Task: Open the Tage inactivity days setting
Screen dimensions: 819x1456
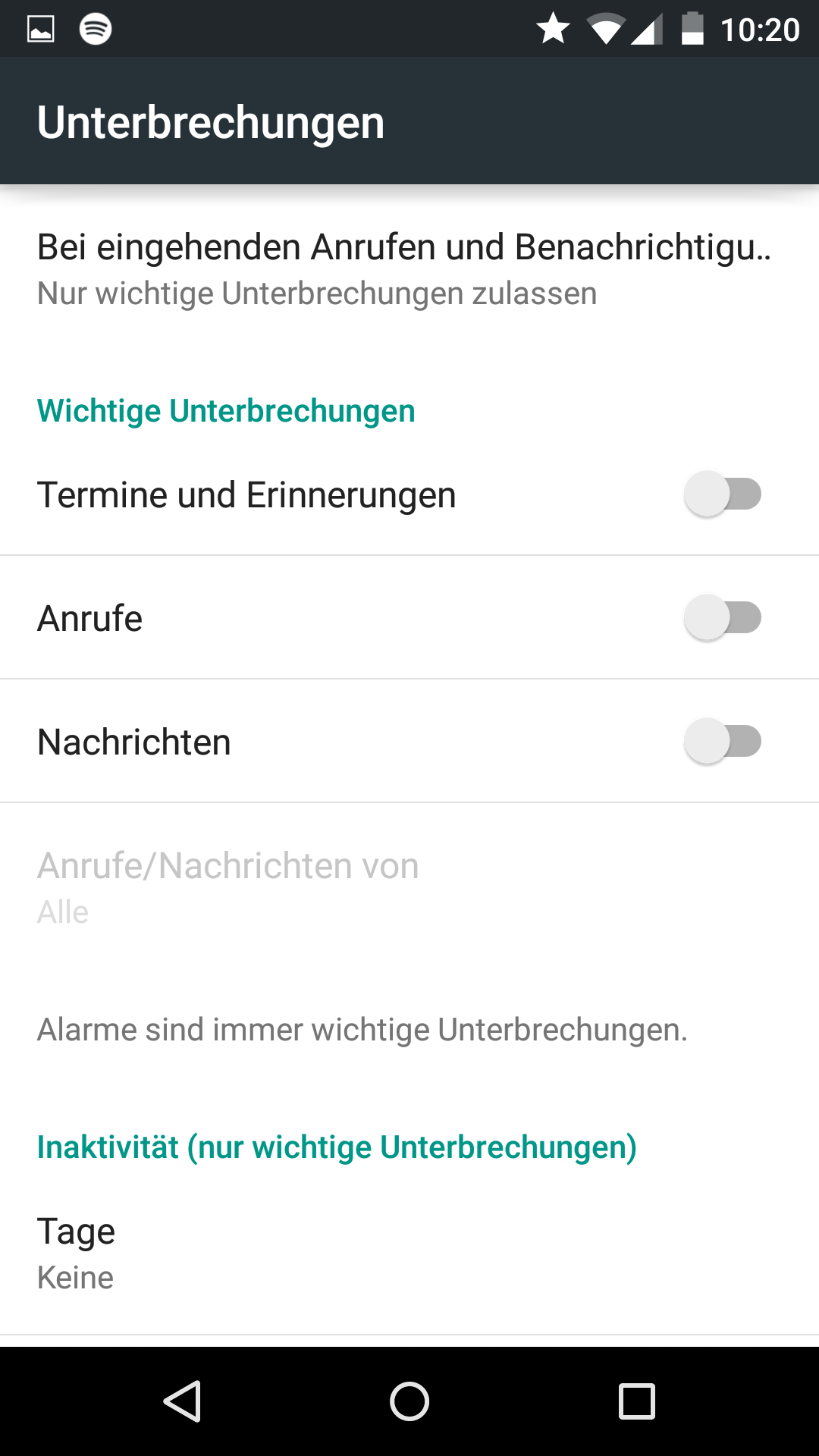Action: pos(409,1253)
